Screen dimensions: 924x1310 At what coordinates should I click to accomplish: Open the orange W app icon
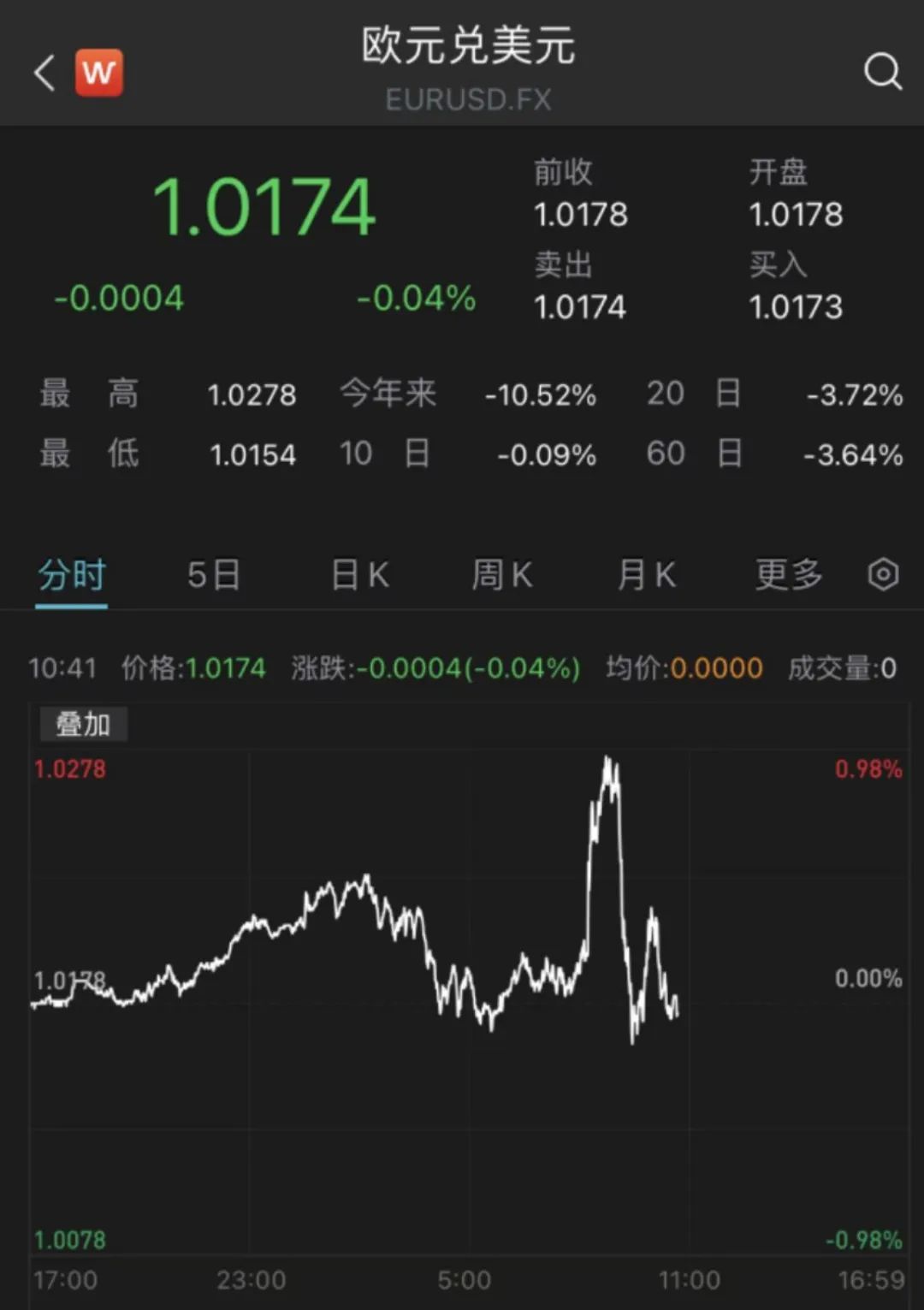(99, 73)
